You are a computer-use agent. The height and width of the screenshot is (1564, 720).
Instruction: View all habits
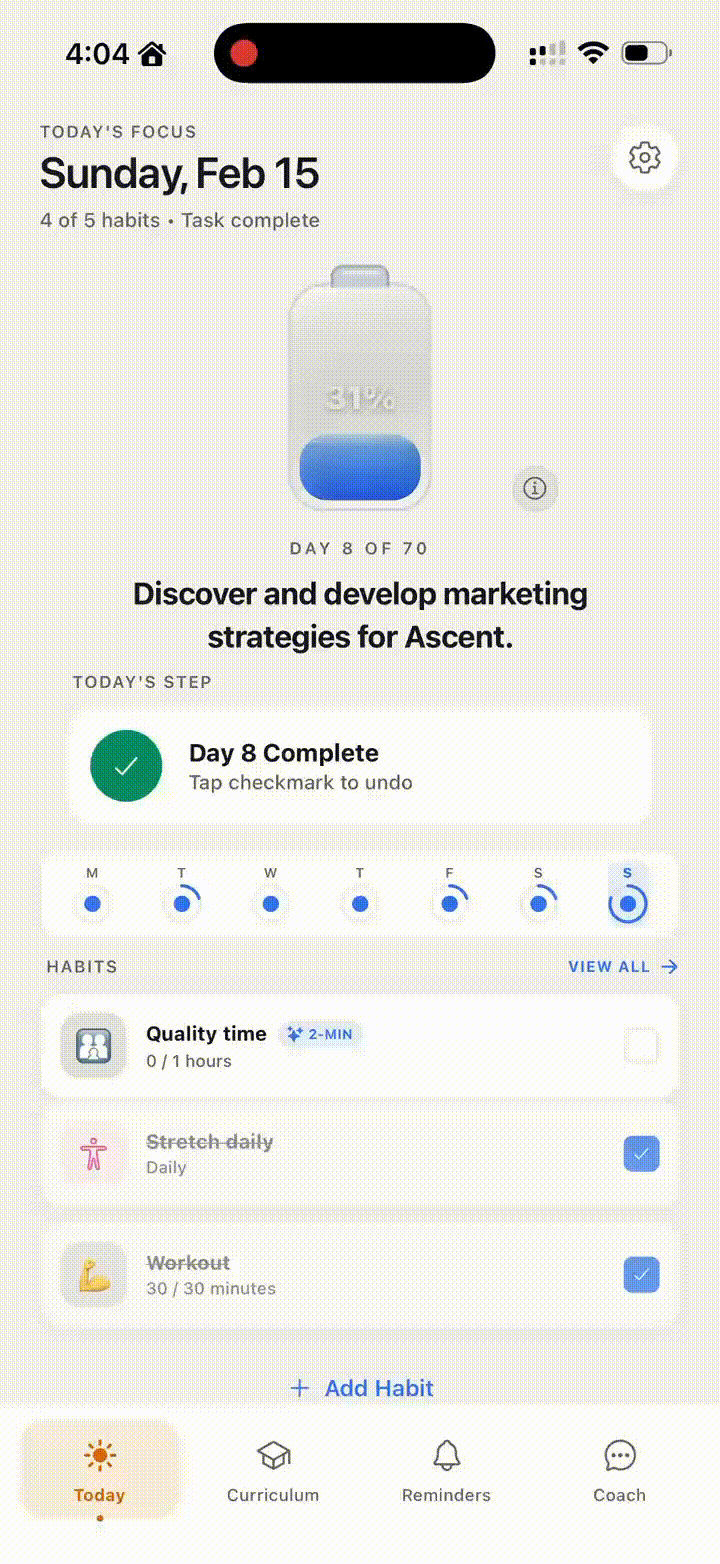pos(623,967)
